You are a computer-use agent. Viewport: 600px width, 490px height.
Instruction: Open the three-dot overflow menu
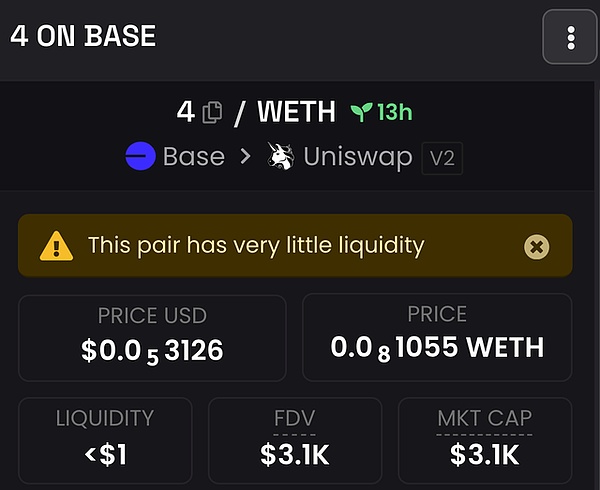[x=570, y=38]
